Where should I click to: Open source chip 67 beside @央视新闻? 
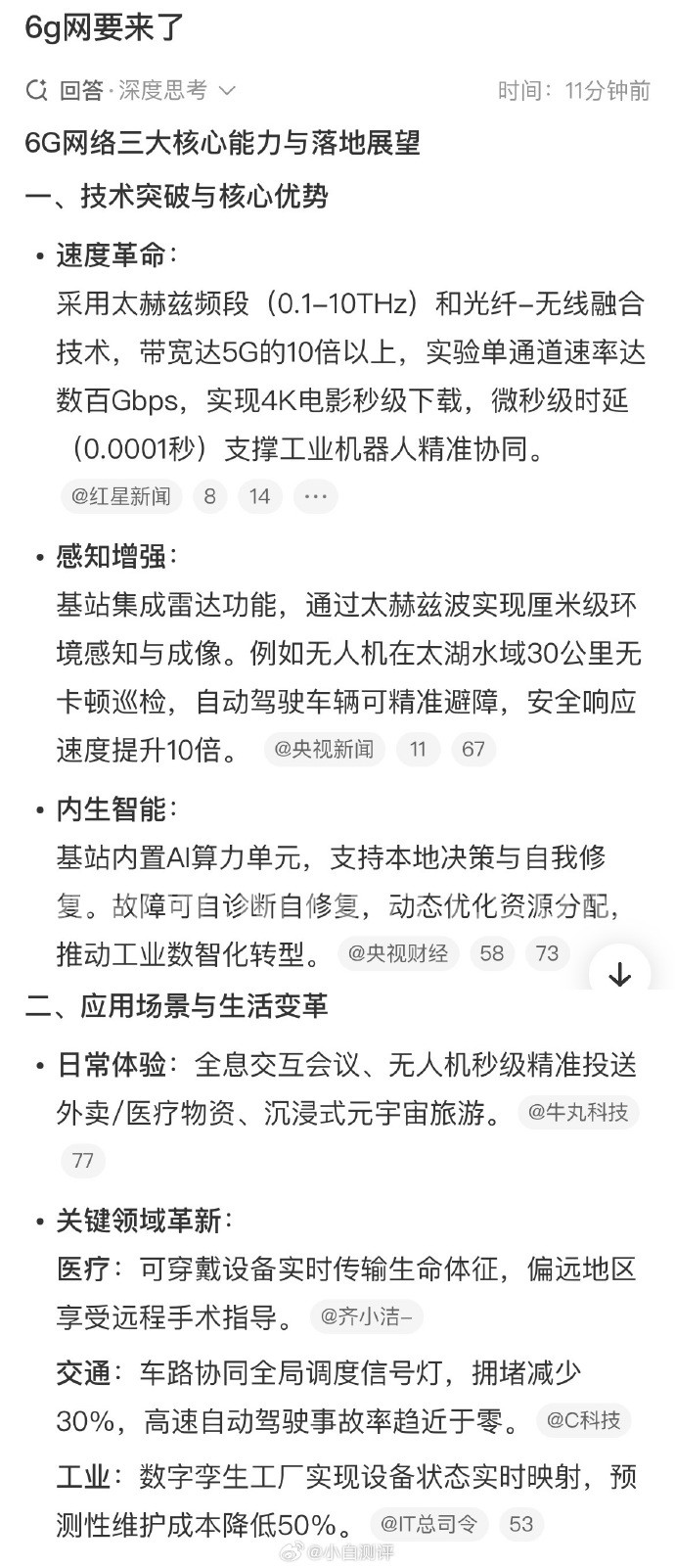pyautogui.click(x=473, y=750)
